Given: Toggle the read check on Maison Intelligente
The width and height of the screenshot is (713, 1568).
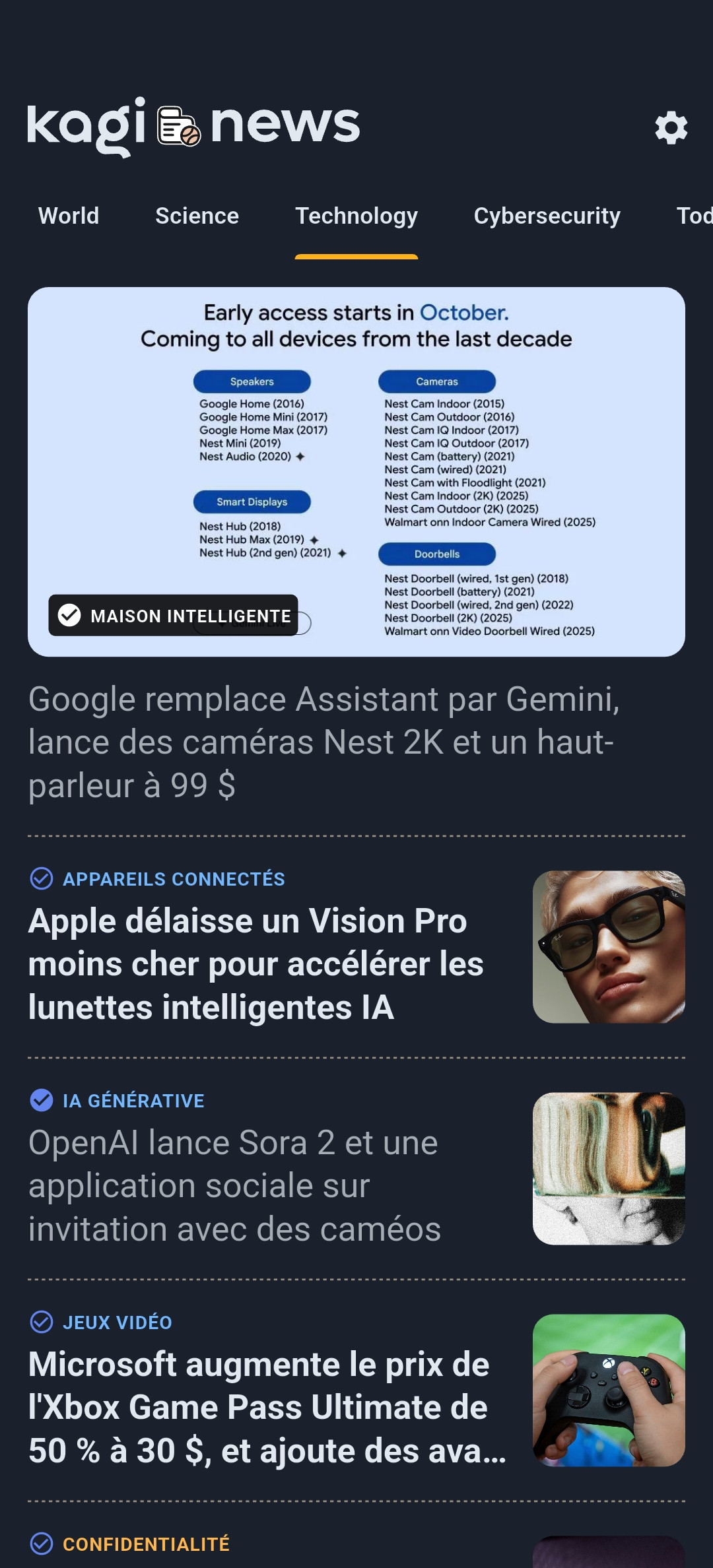Looking at the screenshot, I should click(x=69, y=615).
